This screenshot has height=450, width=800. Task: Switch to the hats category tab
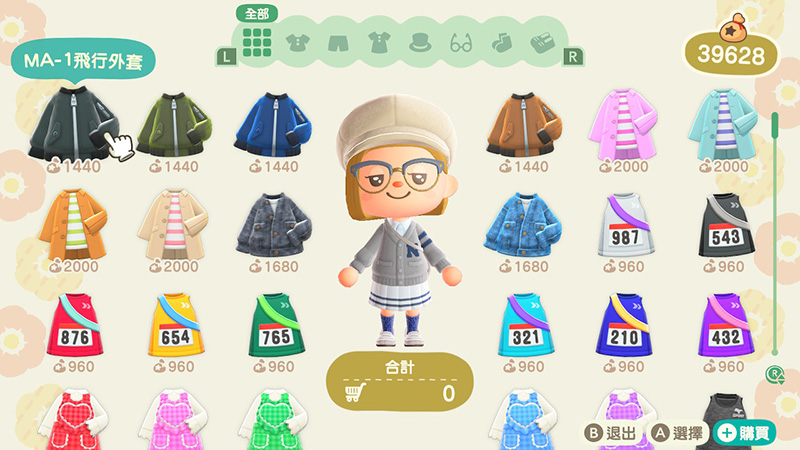tap(418, 43)
